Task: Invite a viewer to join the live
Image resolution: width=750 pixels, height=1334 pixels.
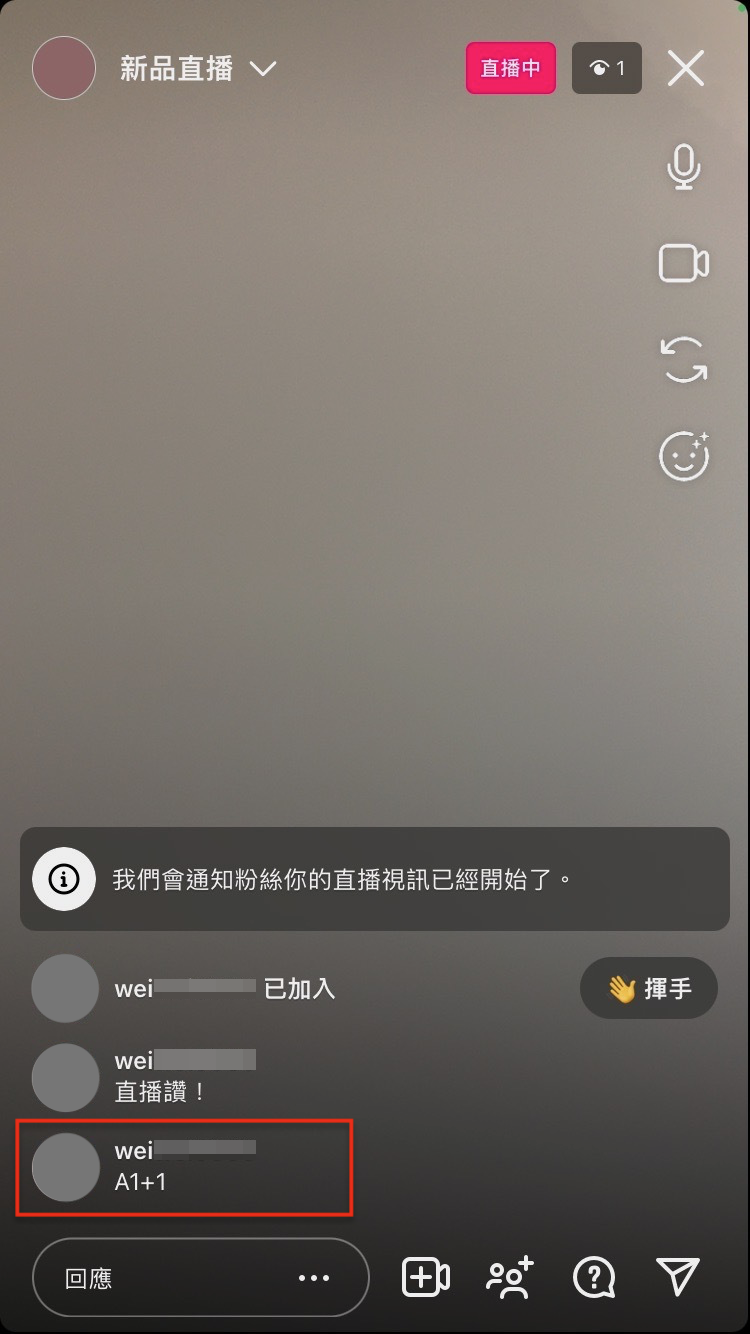Action: (510, 1277)
